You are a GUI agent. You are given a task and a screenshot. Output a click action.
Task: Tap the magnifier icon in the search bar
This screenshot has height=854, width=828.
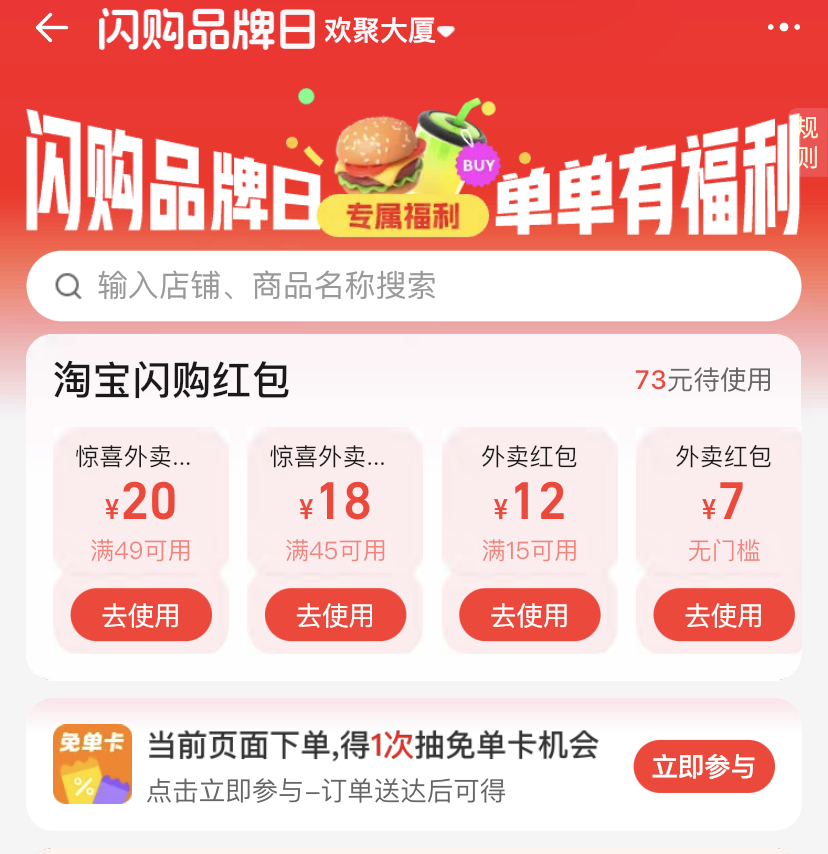pos(68,286)
